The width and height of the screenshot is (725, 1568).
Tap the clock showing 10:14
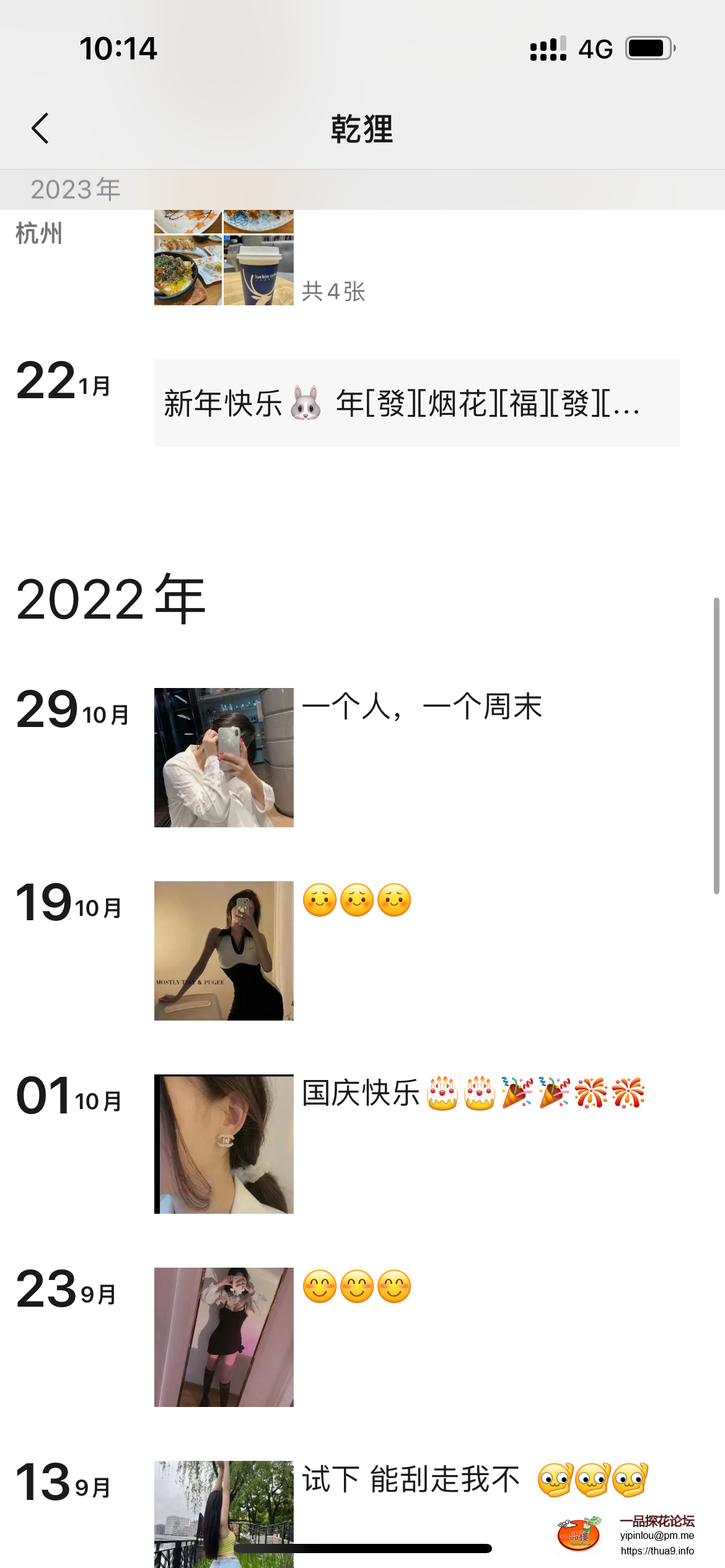[118, 49]
